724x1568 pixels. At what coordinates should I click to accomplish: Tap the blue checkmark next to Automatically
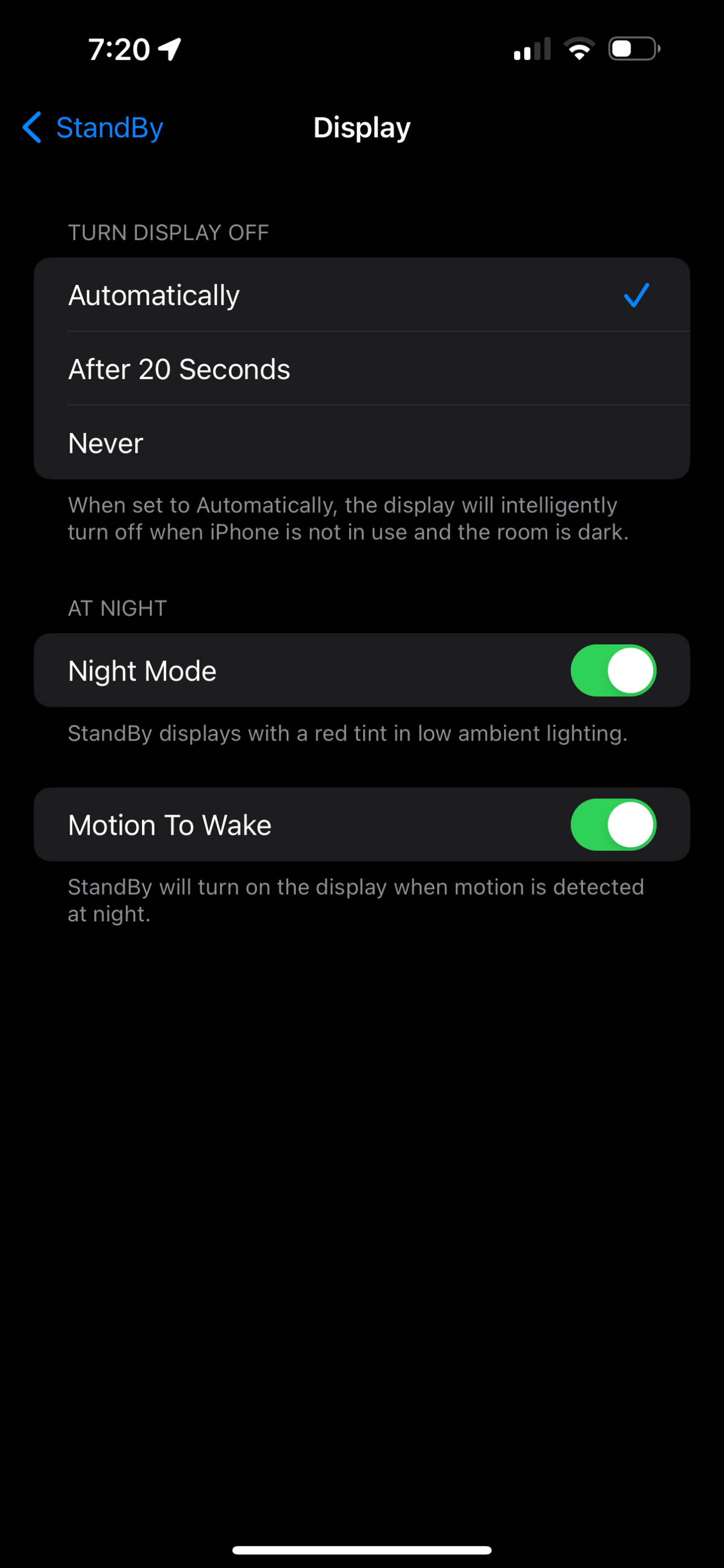click(x=636, y=296)
